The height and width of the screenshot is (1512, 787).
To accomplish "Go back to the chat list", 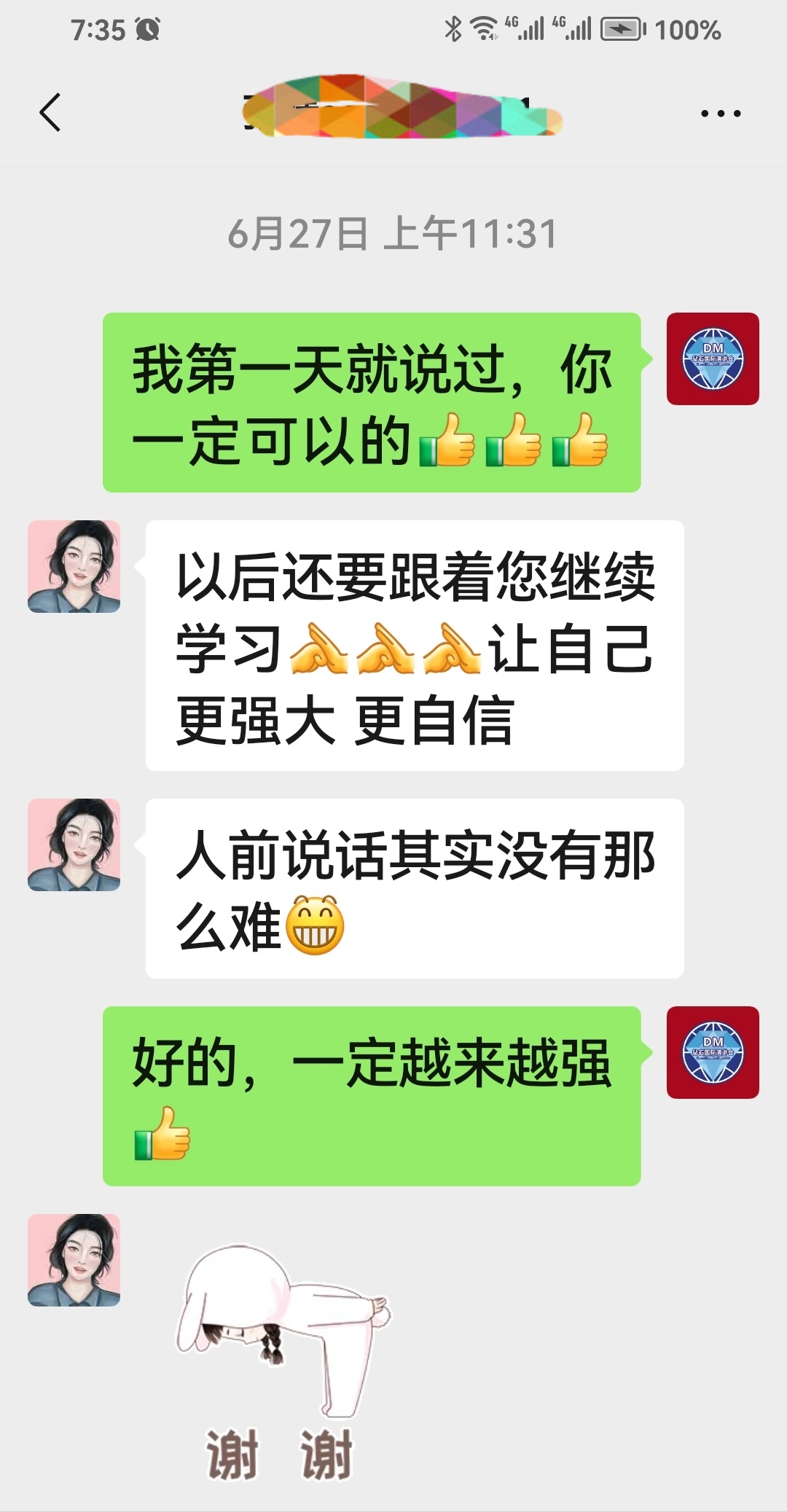I will click(50, 113).
